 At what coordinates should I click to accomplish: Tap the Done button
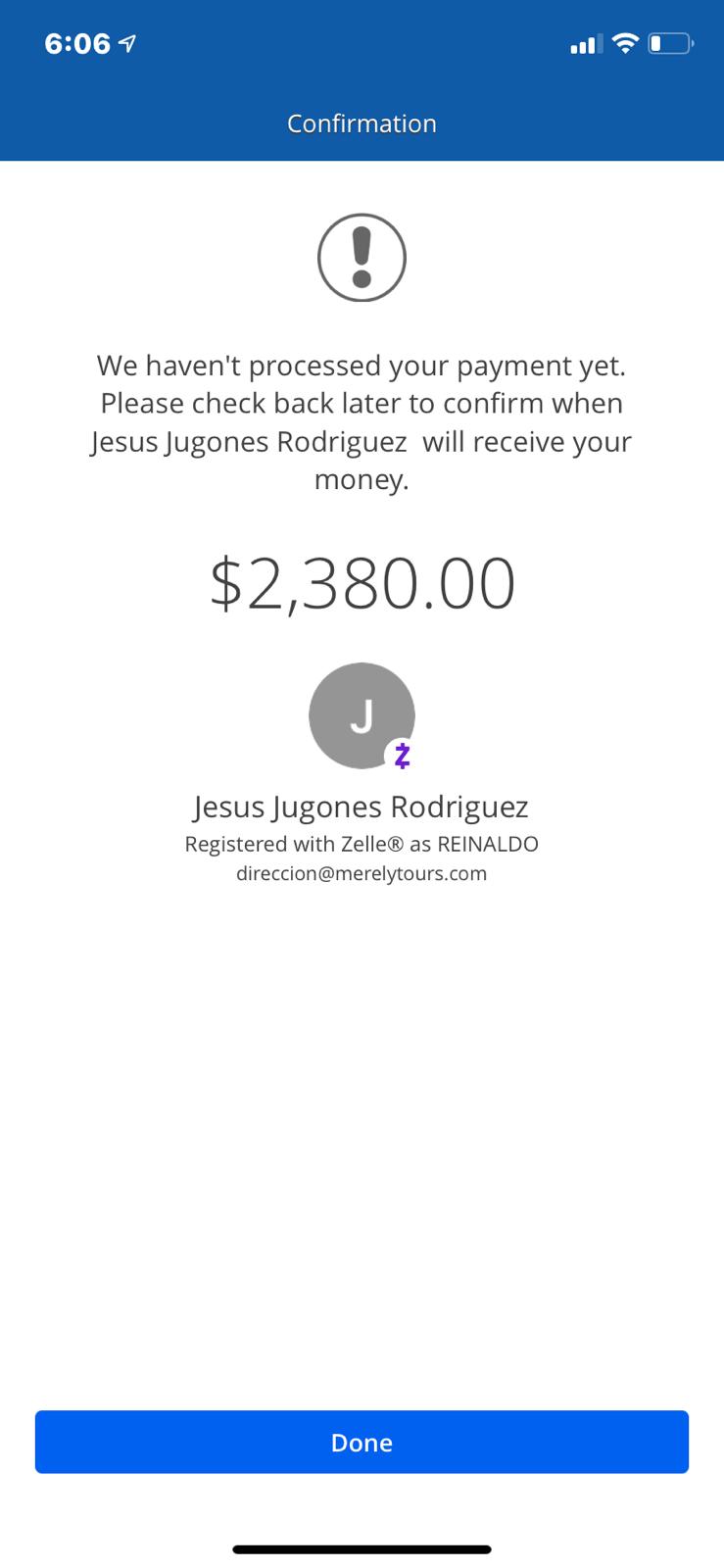(x=362, y=1442)
